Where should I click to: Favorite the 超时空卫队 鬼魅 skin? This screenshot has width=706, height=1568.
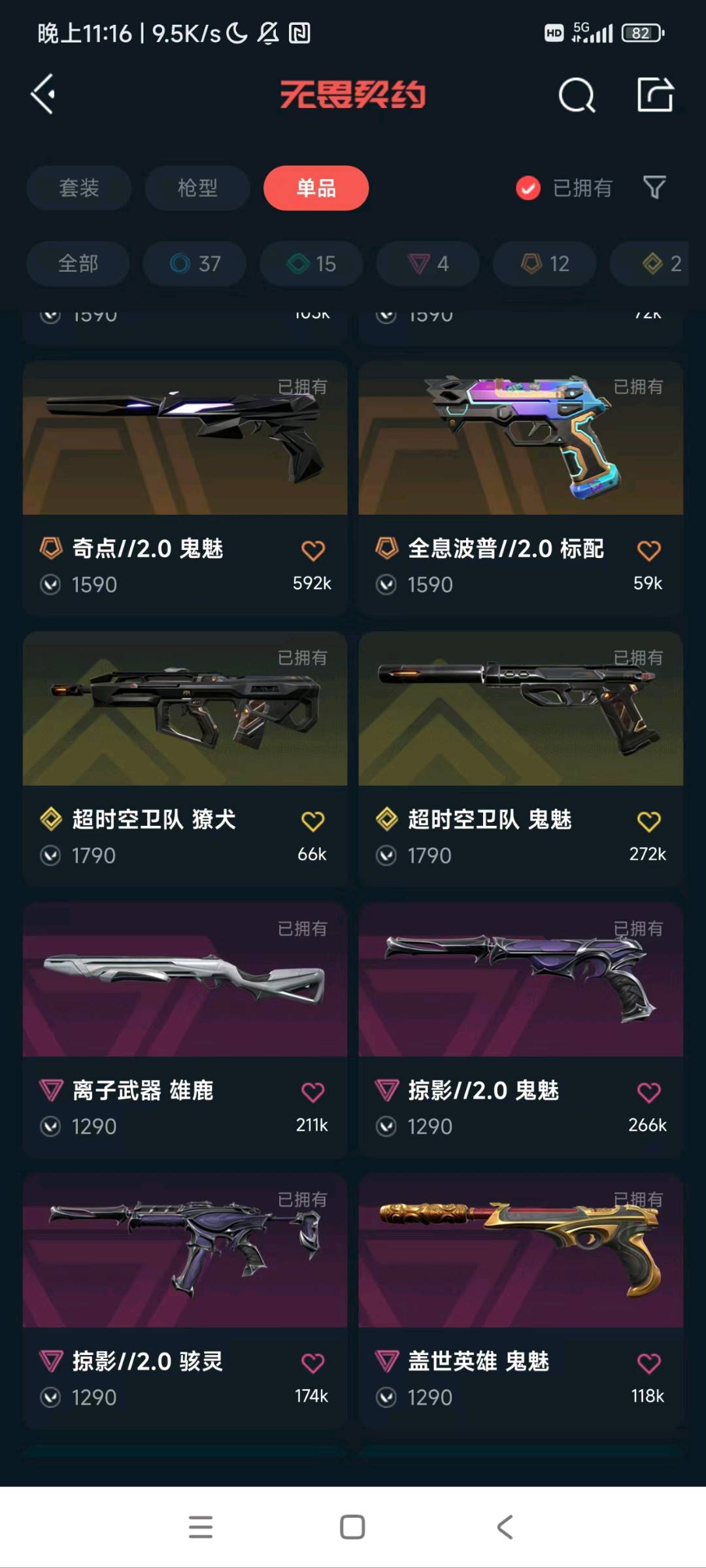tap(648, 821)
